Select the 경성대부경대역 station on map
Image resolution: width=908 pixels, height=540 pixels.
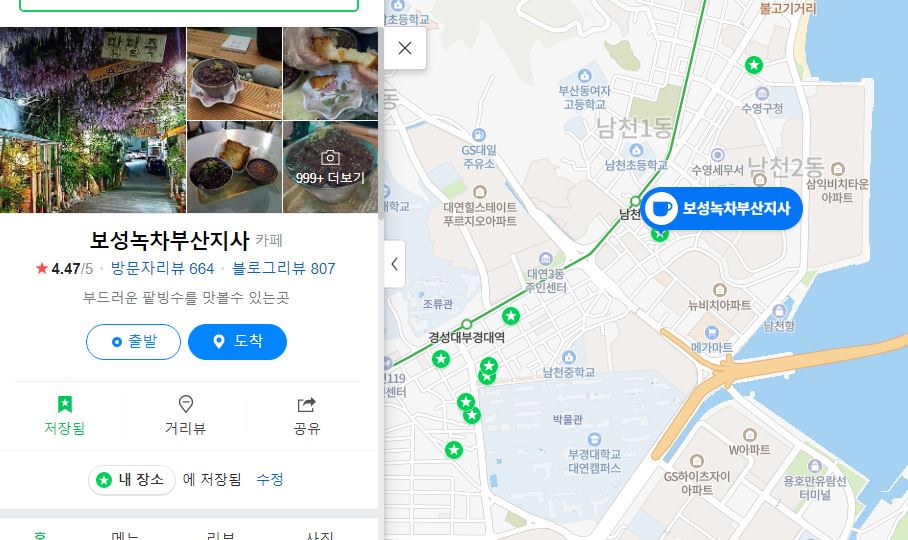coord(467,324)
